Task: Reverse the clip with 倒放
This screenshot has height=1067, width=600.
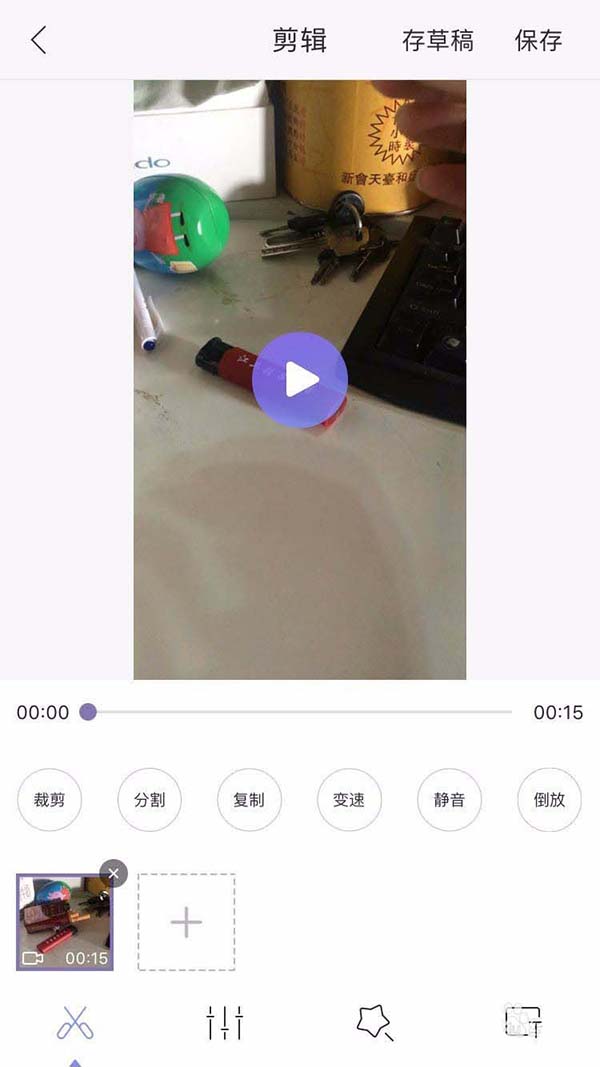Action: [x=549, y=800]
